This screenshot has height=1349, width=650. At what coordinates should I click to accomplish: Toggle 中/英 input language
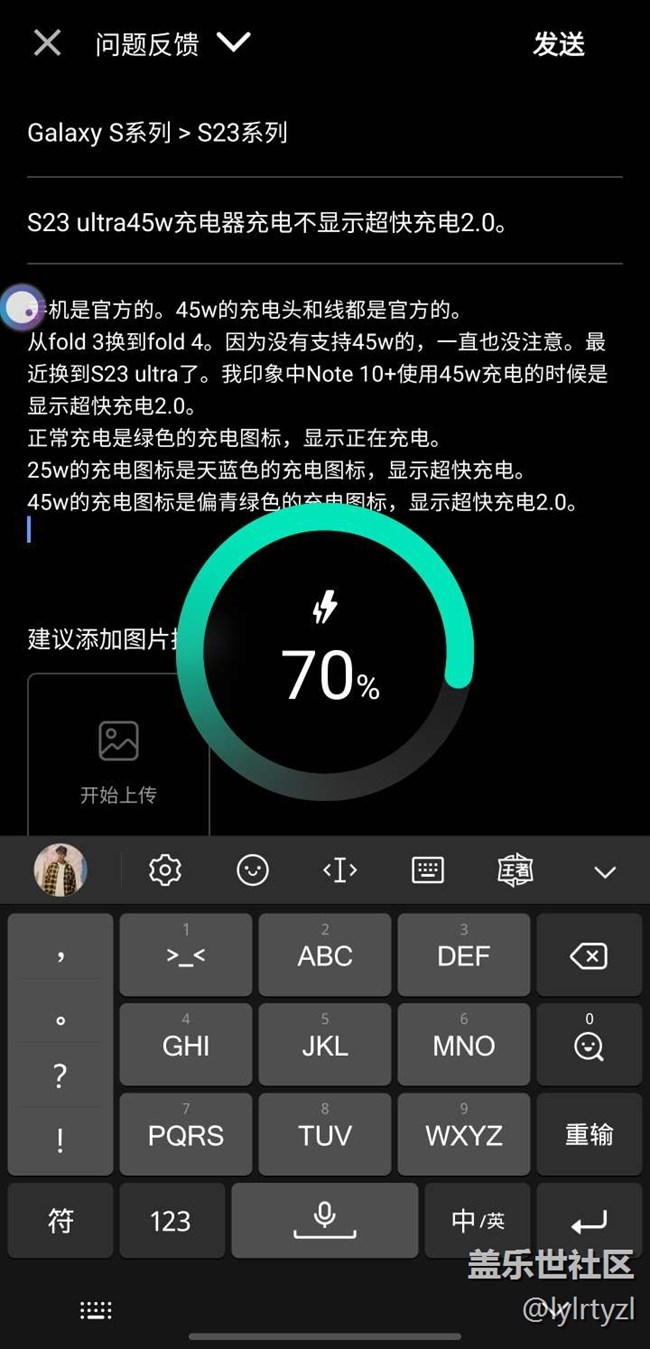(478, 1220)
